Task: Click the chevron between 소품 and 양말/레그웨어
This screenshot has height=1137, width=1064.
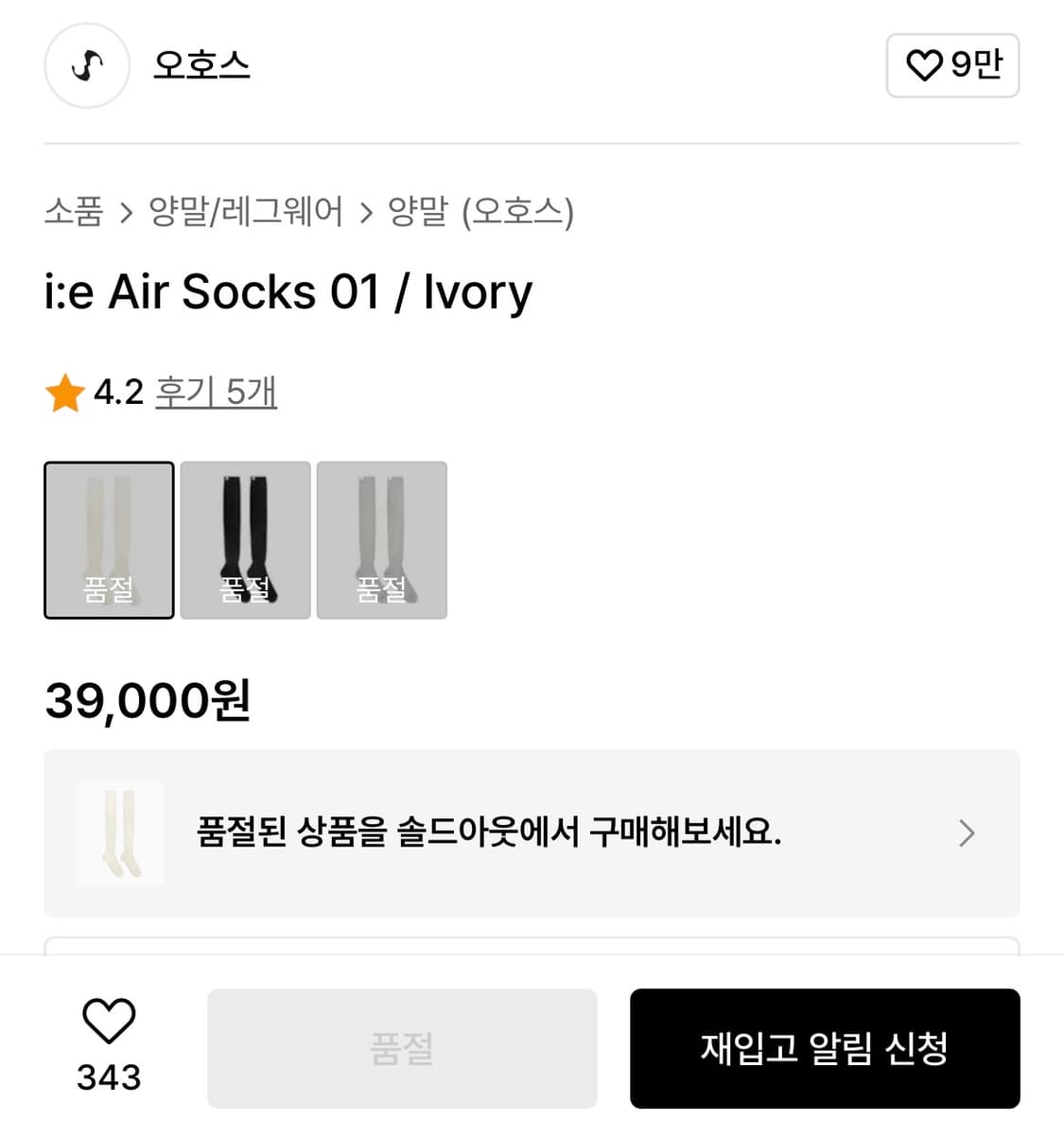Action: 128,213
